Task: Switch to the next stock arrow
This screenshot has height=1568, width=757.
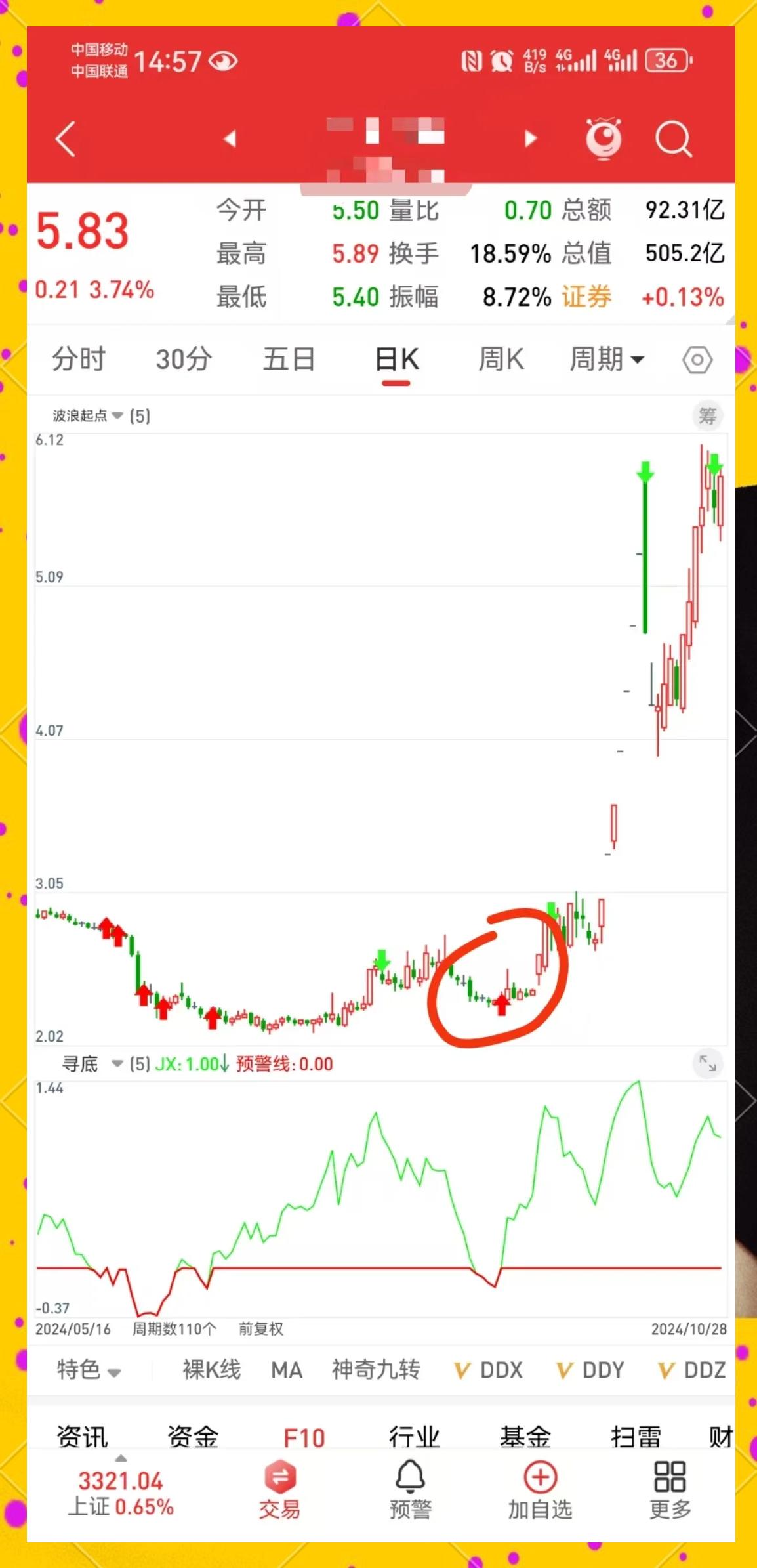Action: [530, 138]
